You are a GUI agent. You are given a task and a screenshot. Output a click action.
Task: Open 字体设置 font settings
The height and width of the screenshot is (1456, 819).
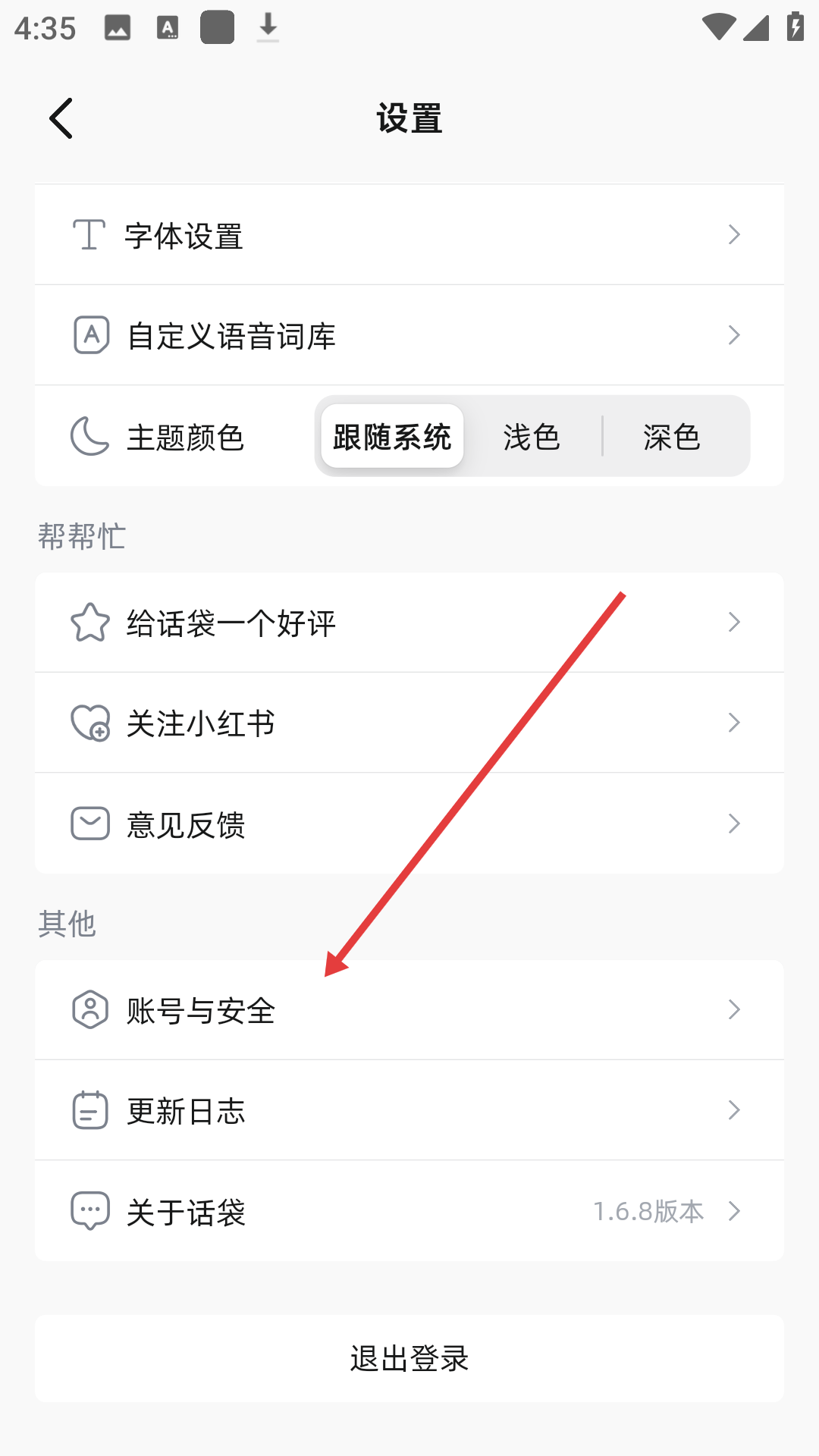point(409,235)
